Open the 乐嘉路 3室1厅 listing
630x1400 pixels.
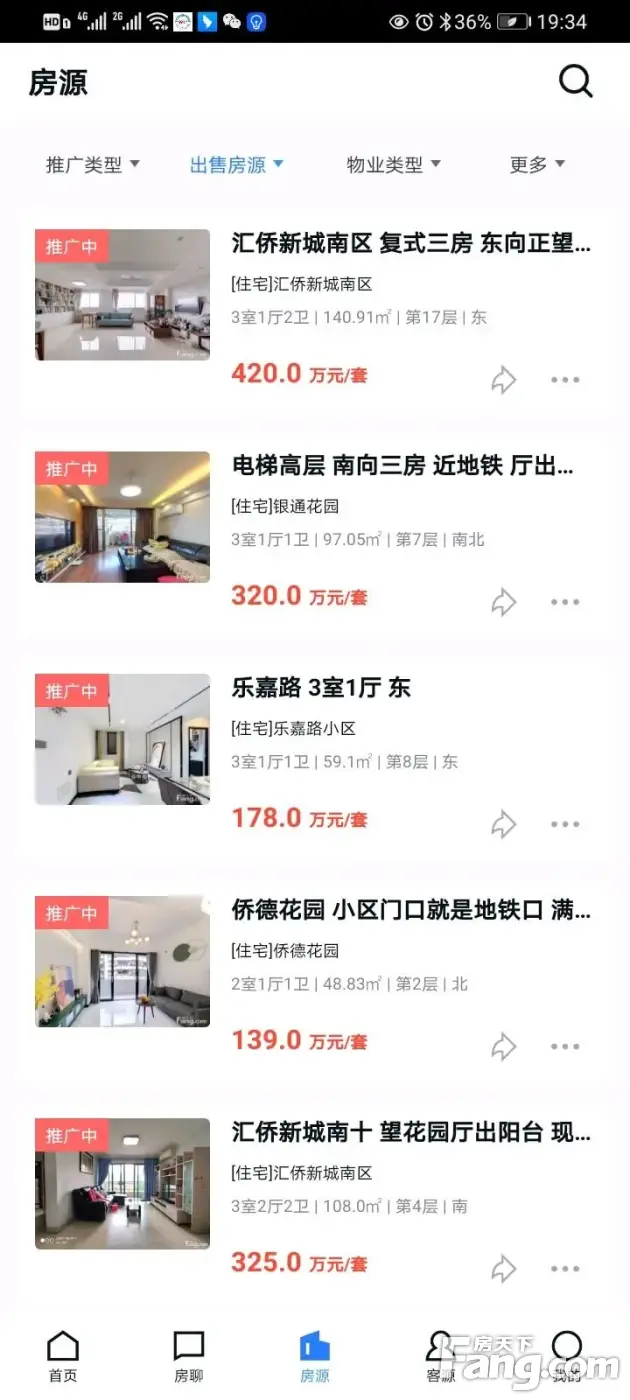click(321, 688)
